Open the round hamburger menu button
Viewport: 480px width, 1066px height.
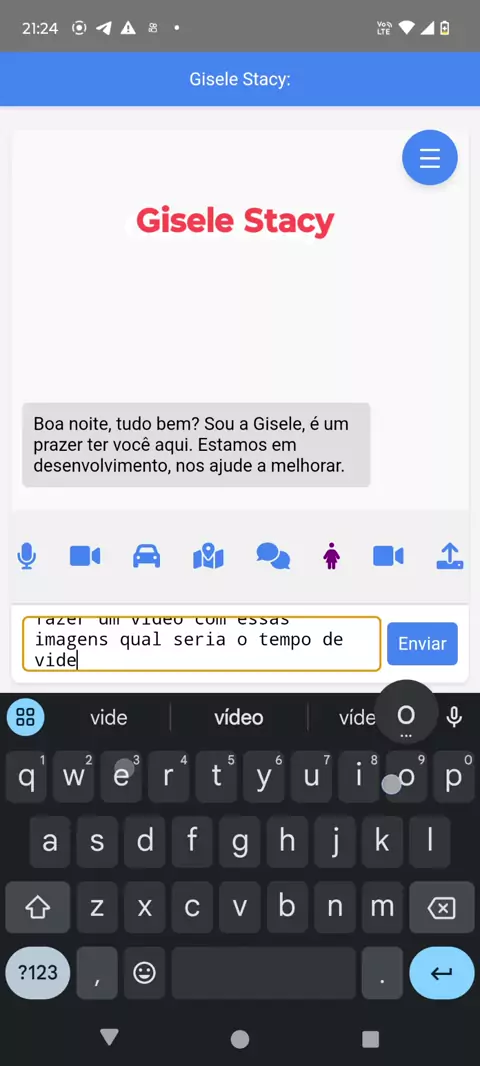point(430,158)
